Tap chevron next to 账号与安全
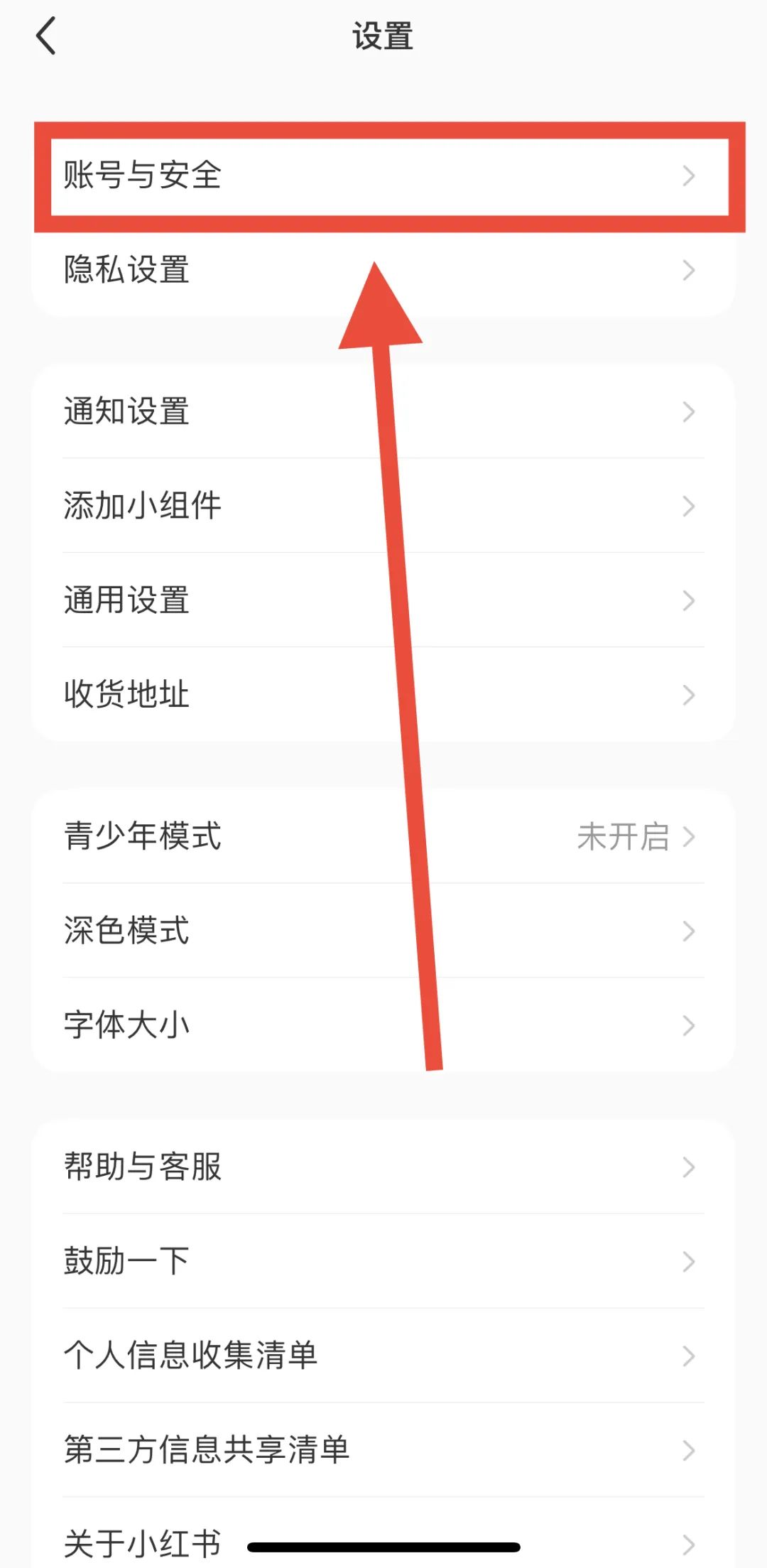The image size is (767, 1568). (689, 176)
